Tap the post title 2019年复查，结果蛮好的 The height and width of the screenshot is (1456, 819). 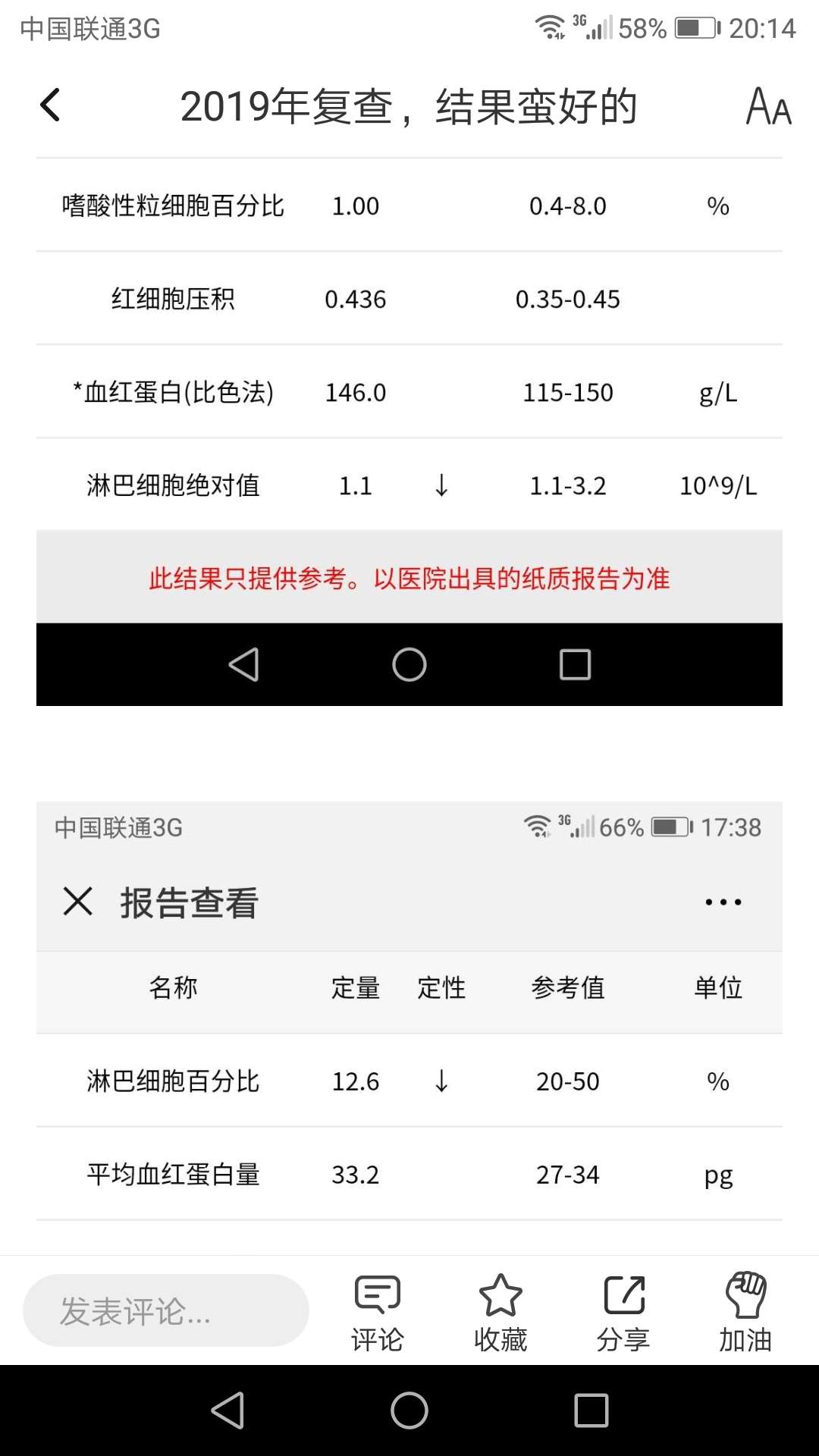pyautogui.click(x=409, y=106)
